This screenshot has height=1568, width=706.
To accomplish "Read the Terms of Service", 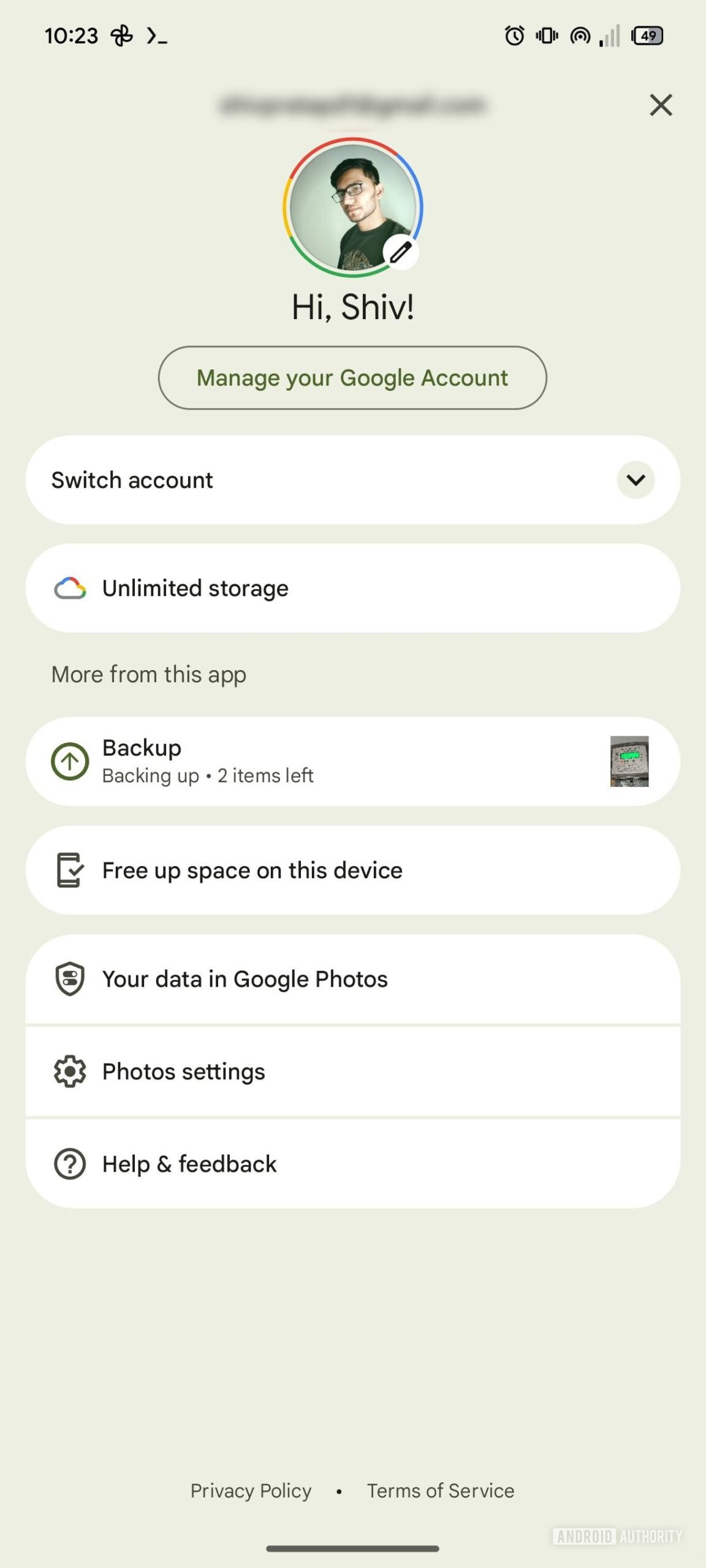I will coord(441,1491).
